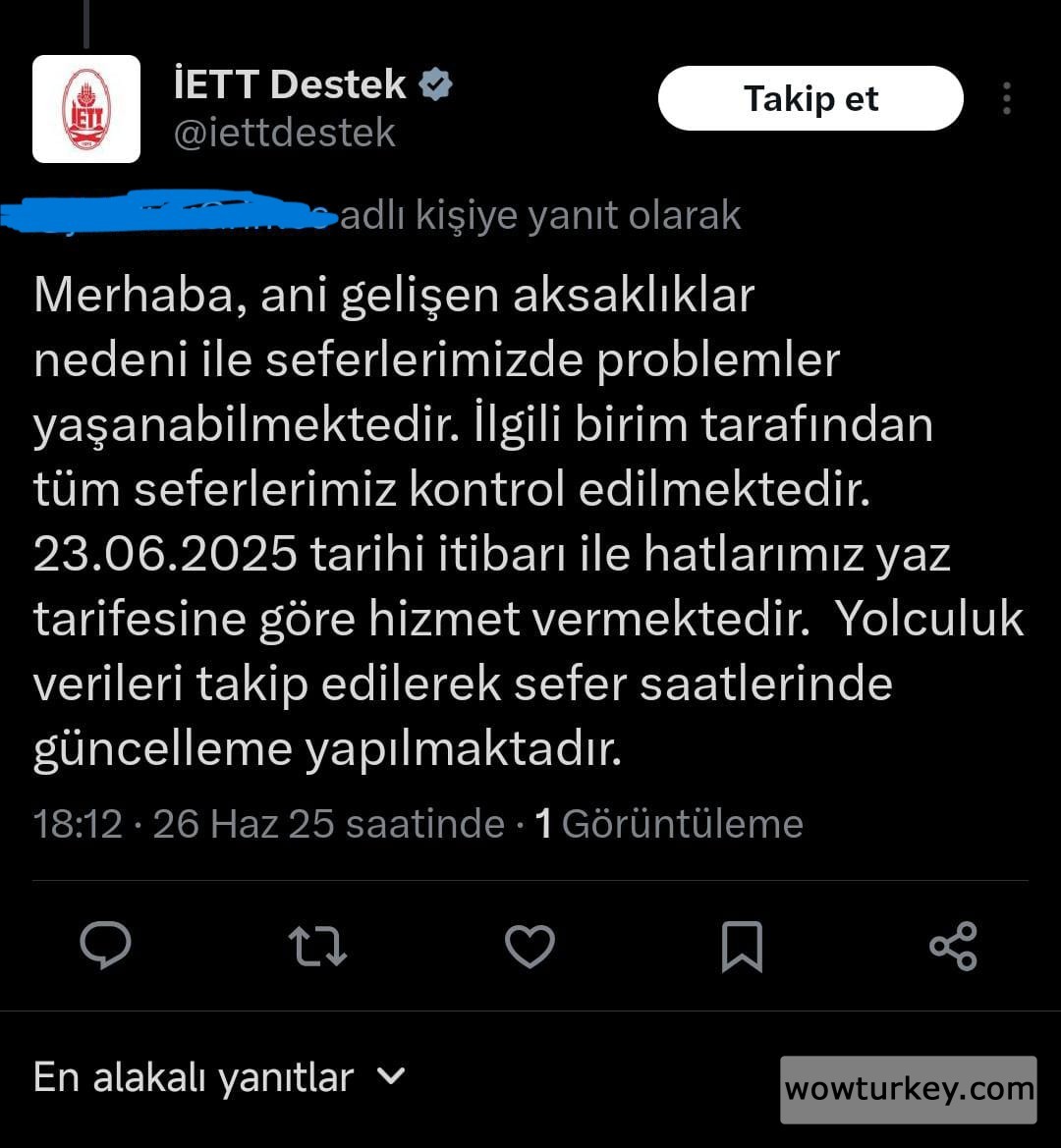Image resolution: width=1061 pixels, height=1148 pixels.
Task: Click the İETT Destek display name
Action: tap(288, 83)
